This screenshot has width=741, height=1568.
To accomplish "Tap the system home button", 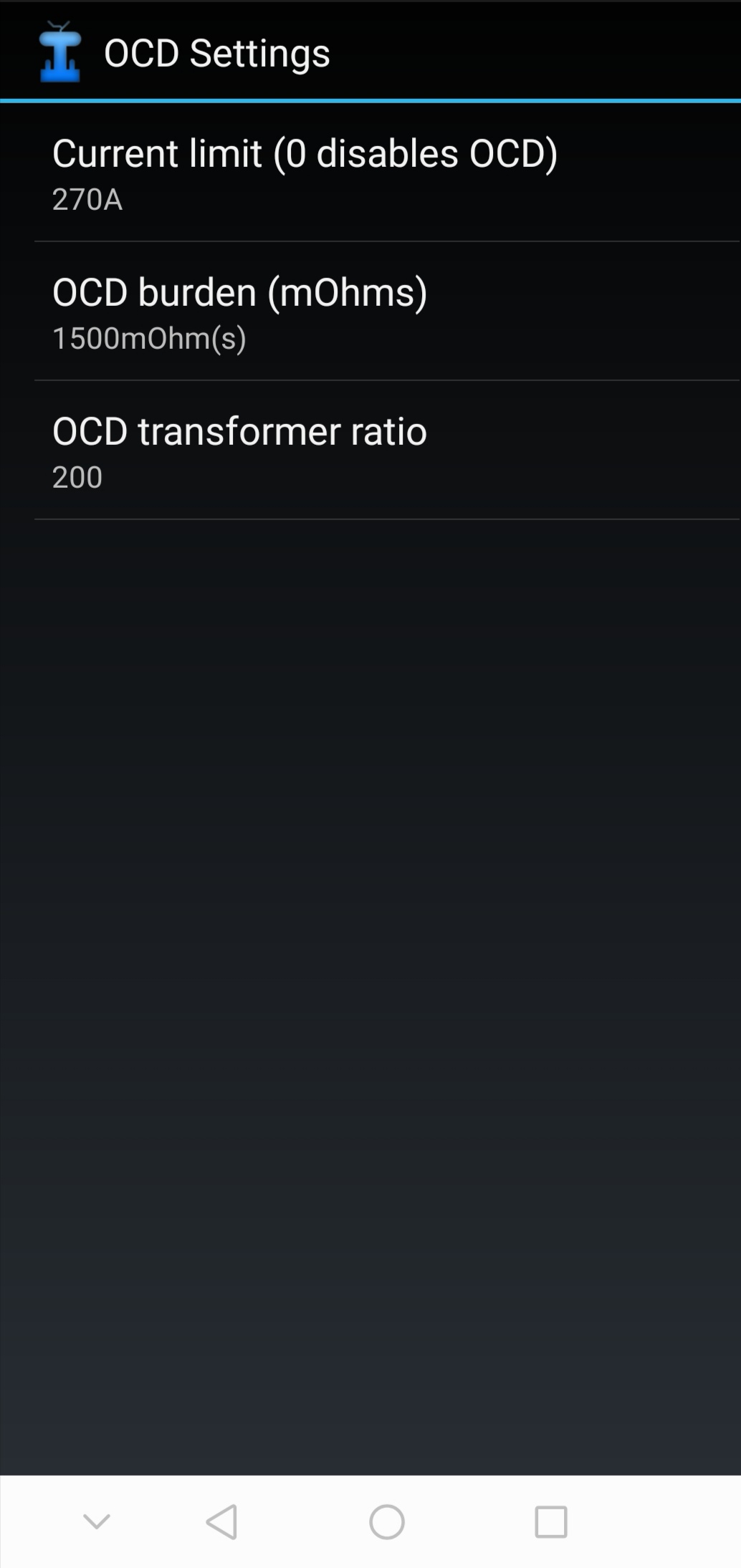I will pos(387,1521).
